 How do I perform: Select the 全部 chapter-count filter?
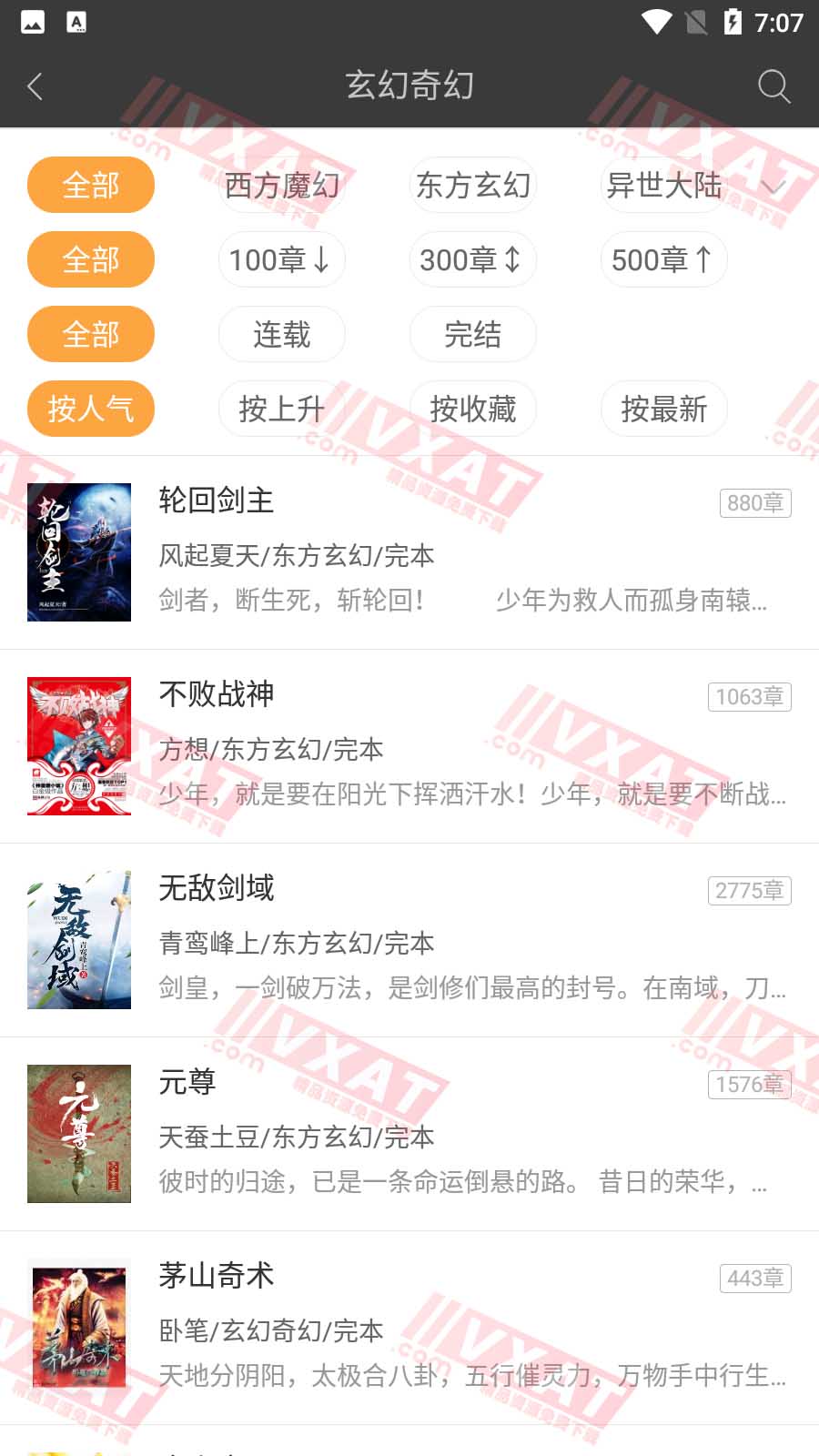tap(91, 259)
